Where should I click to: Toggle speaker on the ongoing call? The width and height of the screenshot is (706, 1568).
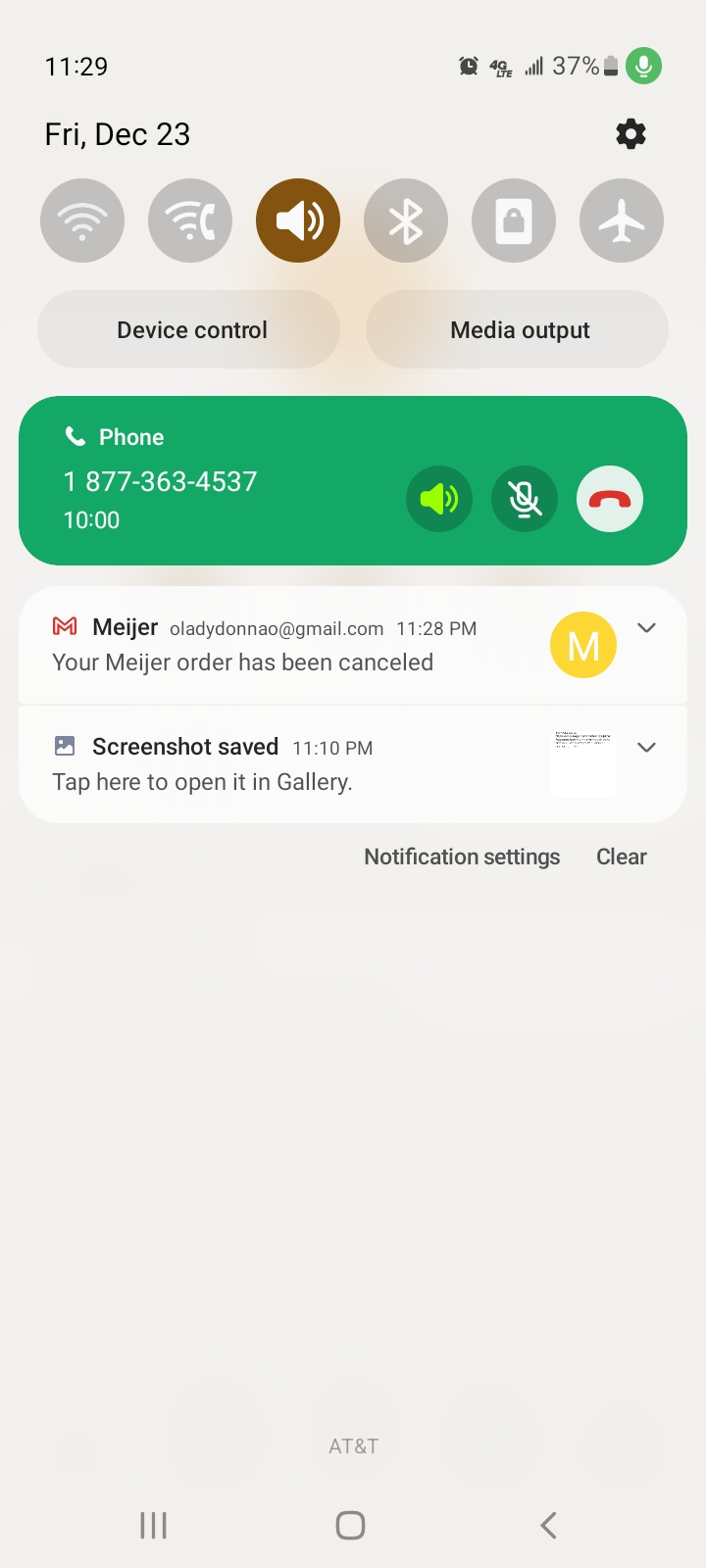coord(439,500)
